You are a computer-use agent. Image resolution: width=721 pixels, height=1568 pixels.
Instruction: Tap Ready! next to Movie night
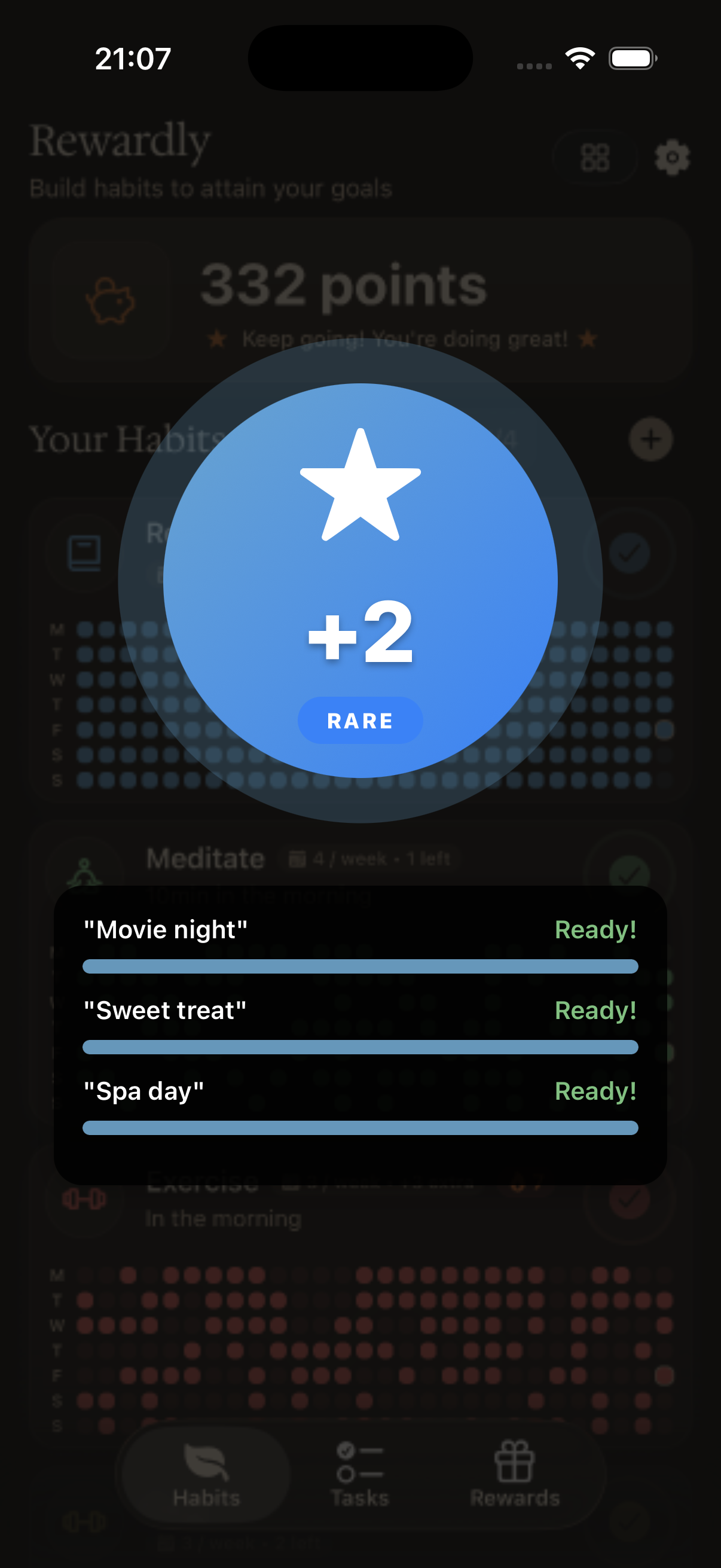point(595,929)
